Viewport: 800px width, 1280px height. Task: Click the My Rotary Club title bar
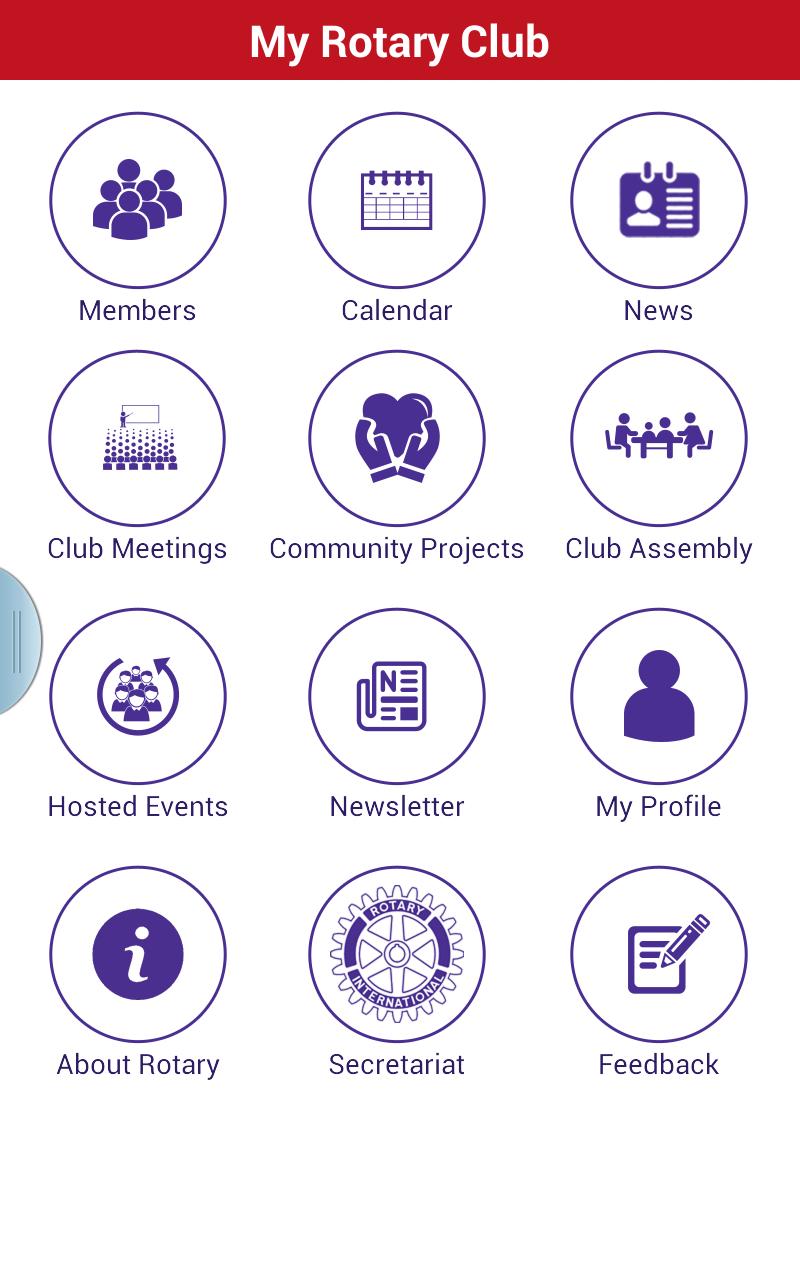click(400, 42)
